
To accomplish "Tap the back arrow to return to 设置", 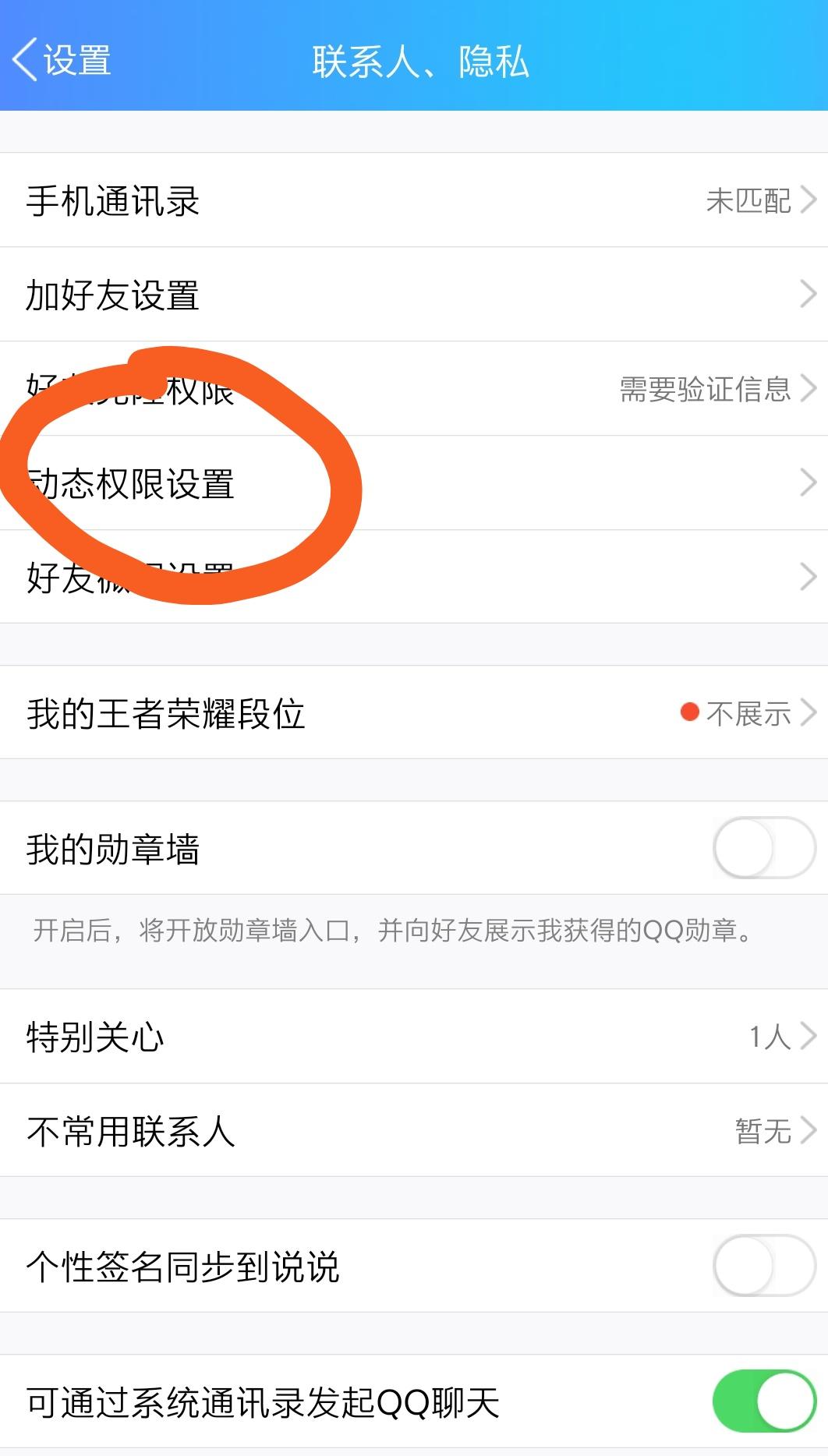I will tap(27, 61).
